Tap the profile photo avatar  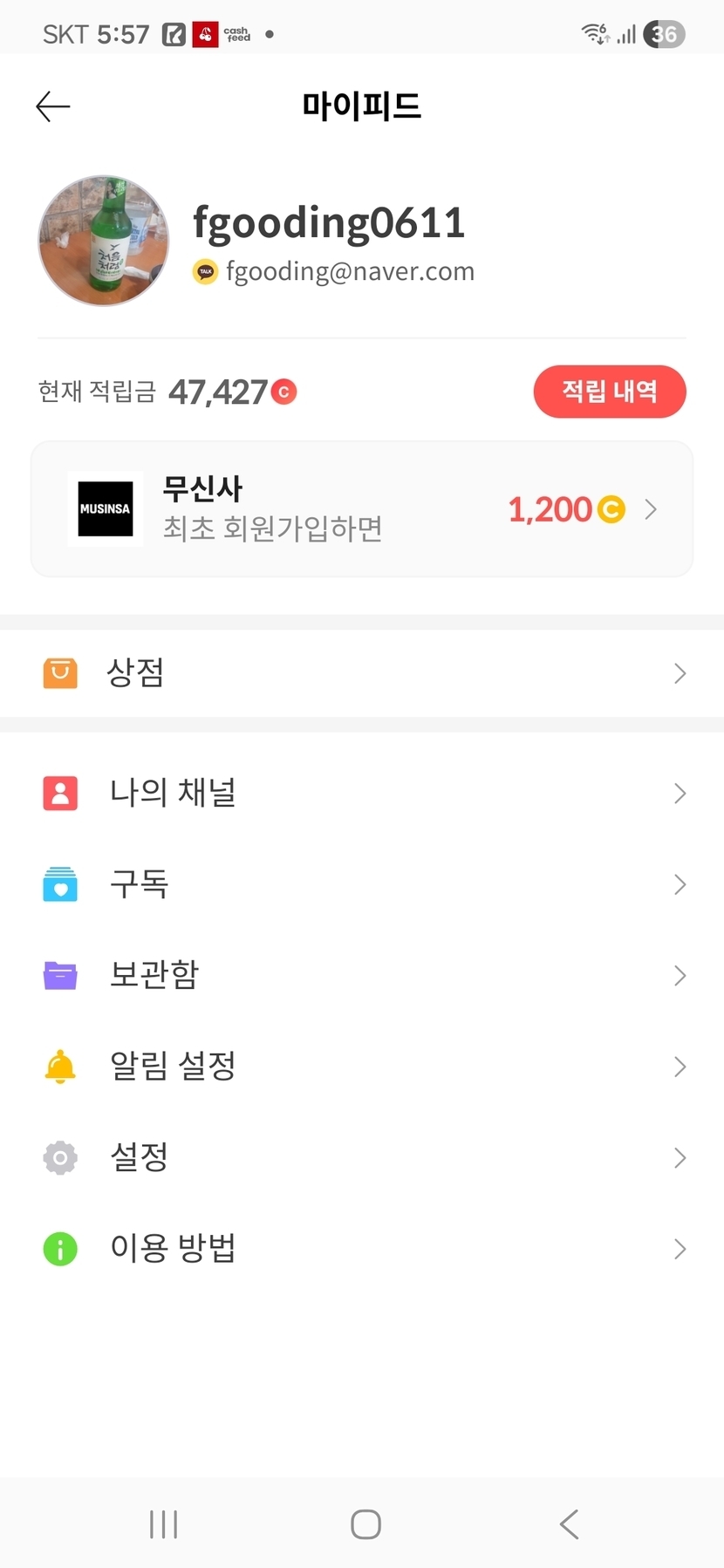[x=104, y=241]
